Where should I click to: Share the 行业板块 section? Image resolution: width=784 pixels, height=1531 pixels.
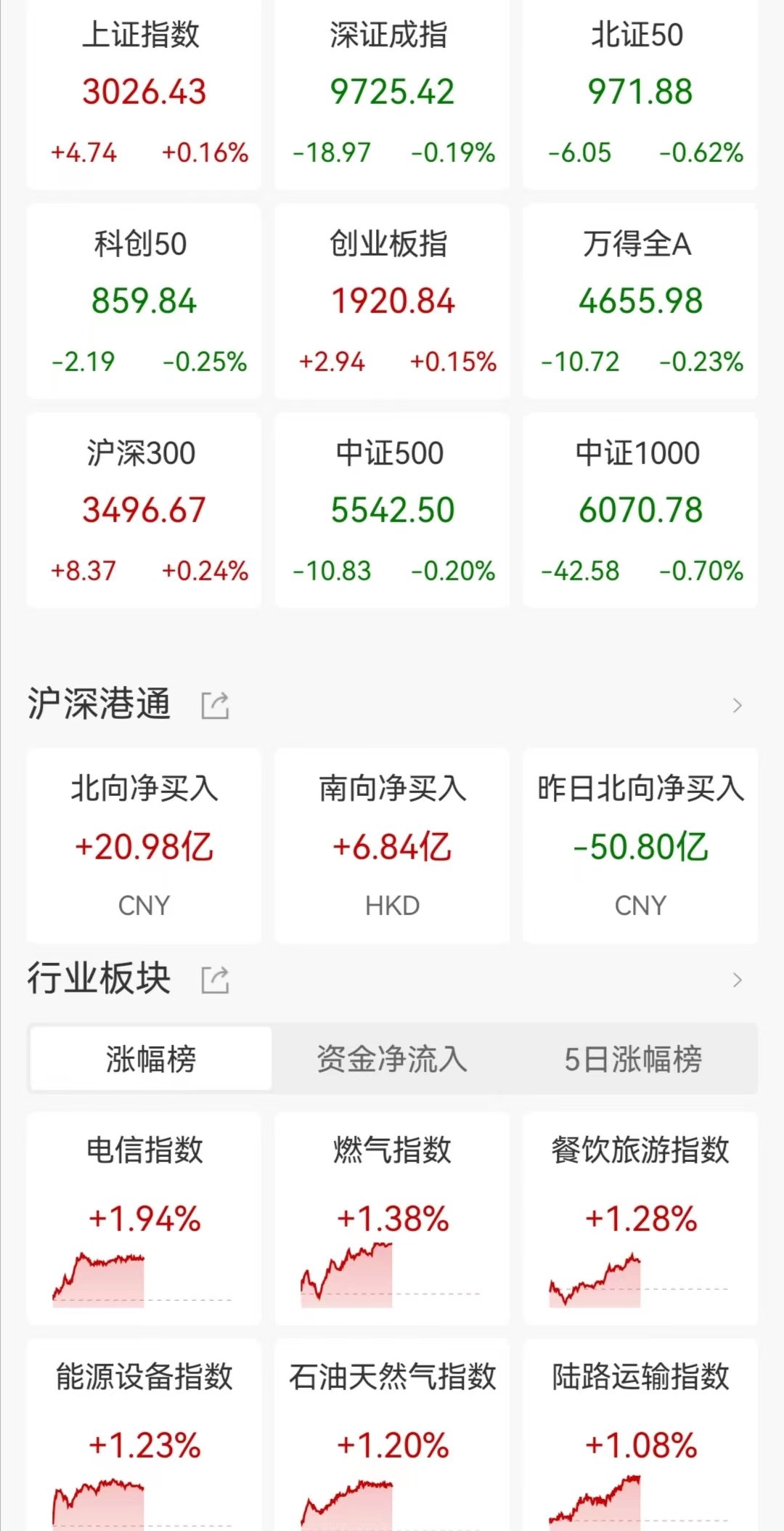point(215,980)
